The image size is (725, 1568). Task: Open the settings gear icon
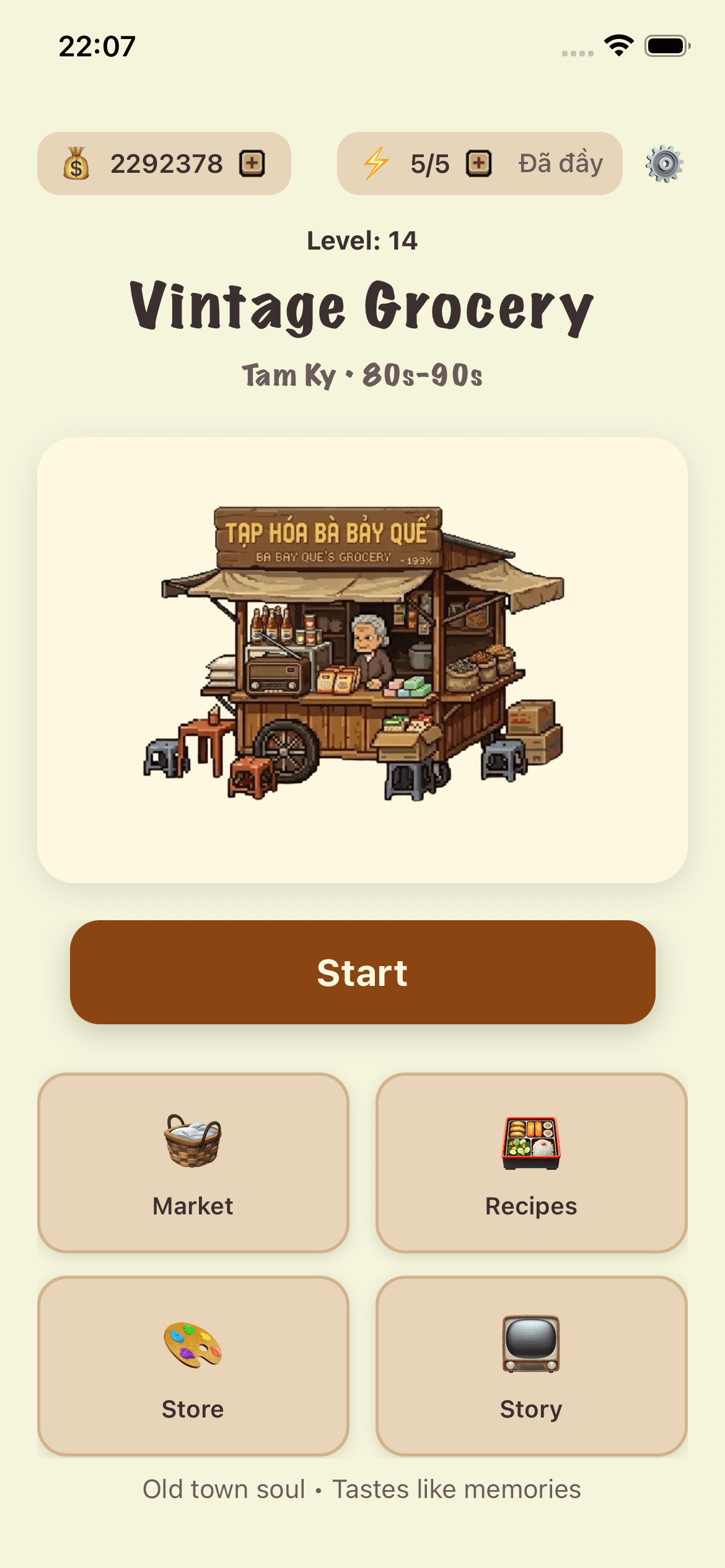click(664, 164)
